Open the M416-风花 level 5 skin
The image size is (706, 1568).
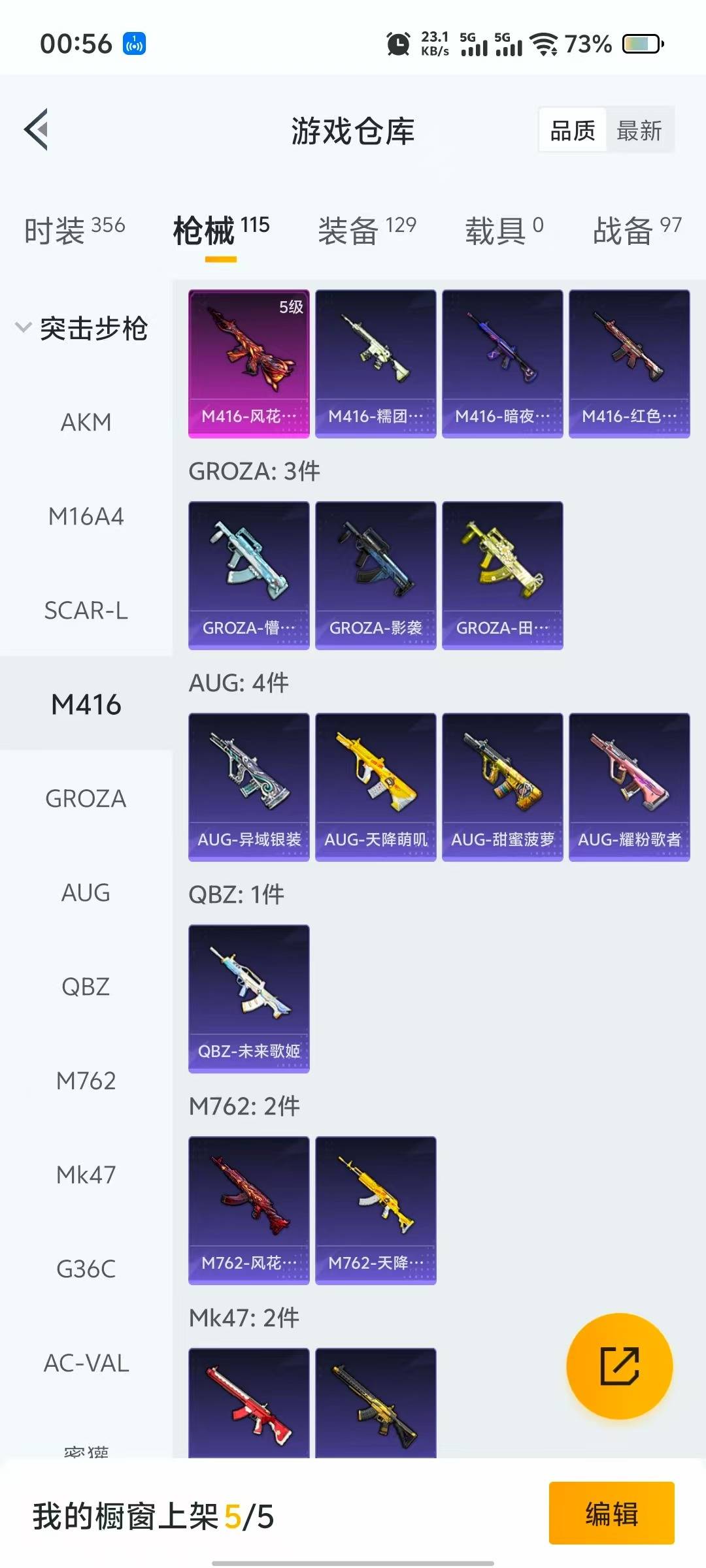click(x=249, y=364)
